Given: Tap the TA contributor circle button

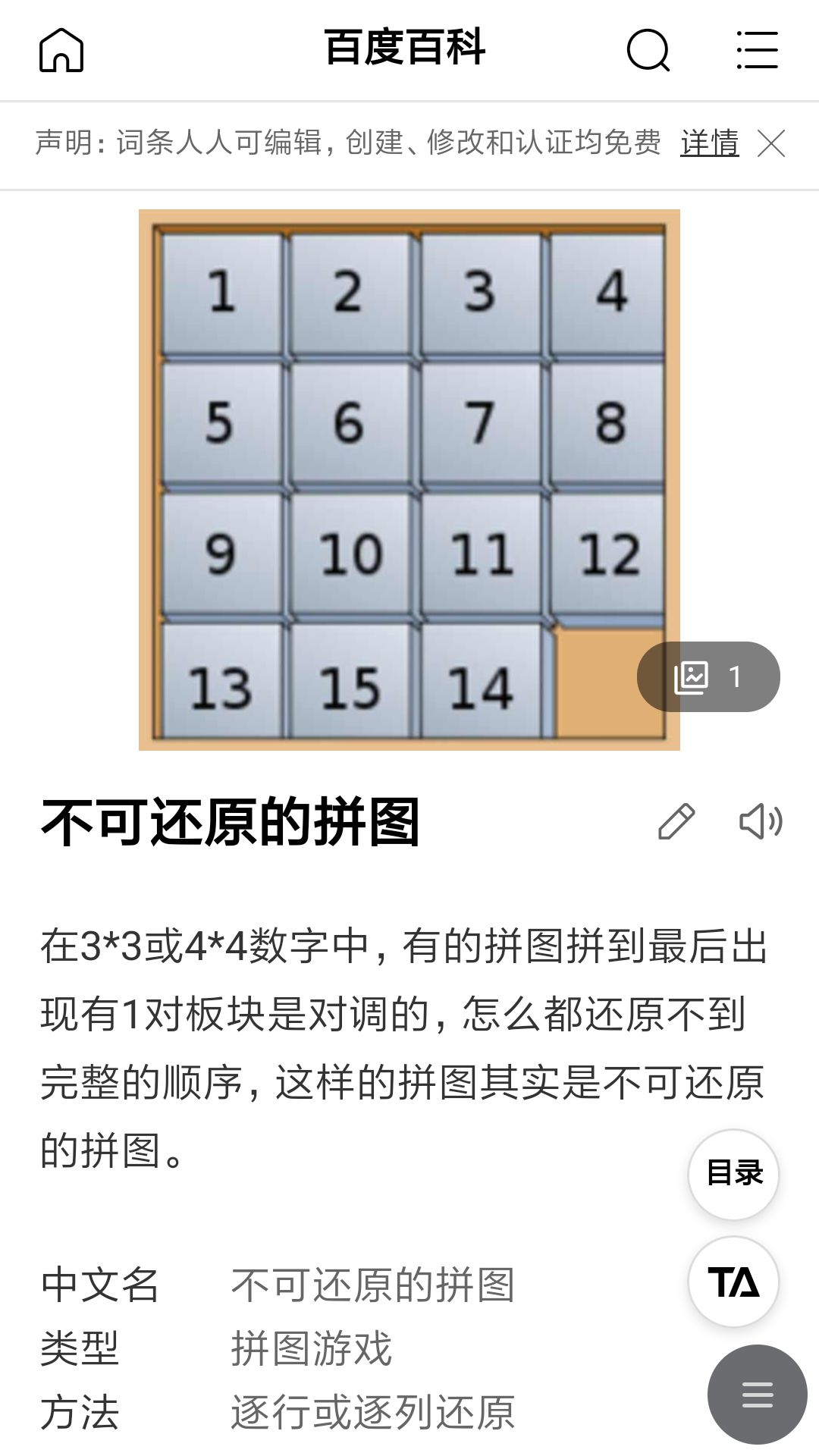Looking at the screenshot, I should click(733, 1282).
